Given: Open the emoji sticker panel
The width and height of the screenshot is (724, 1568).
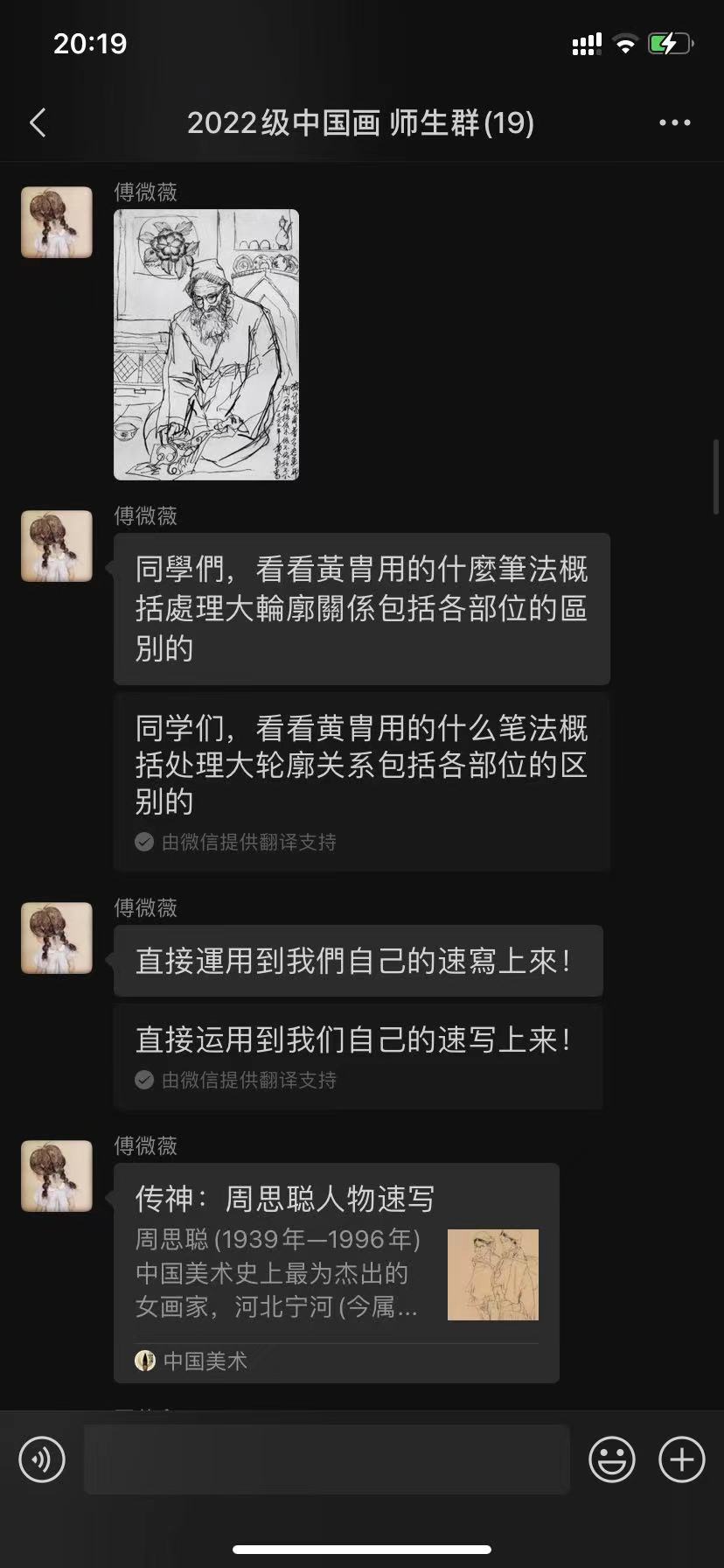Looking at the screenshot, I should [611, 1459].
